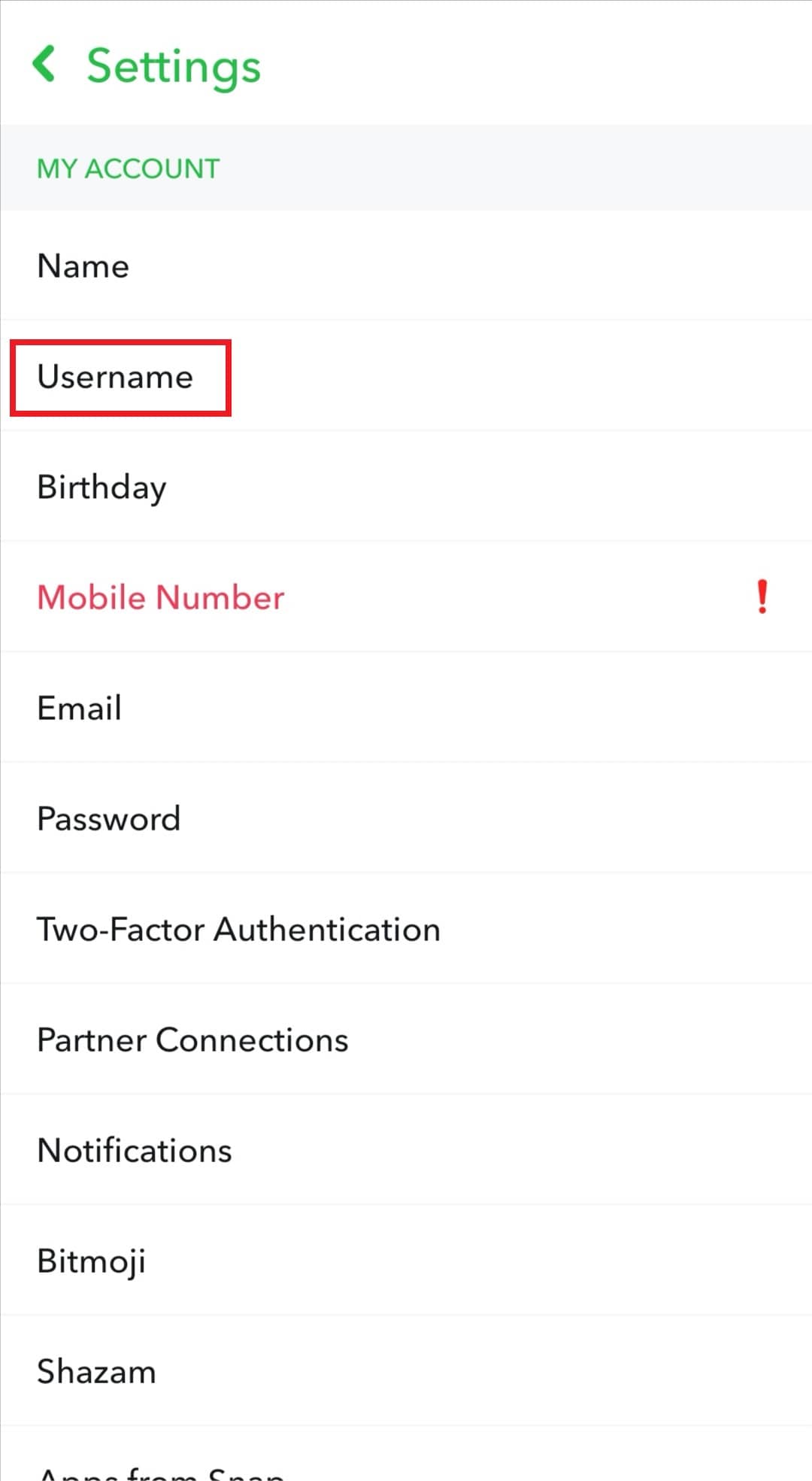Open Two-Factor Authentication
812x1481 pixels.
tap(406, 929)
